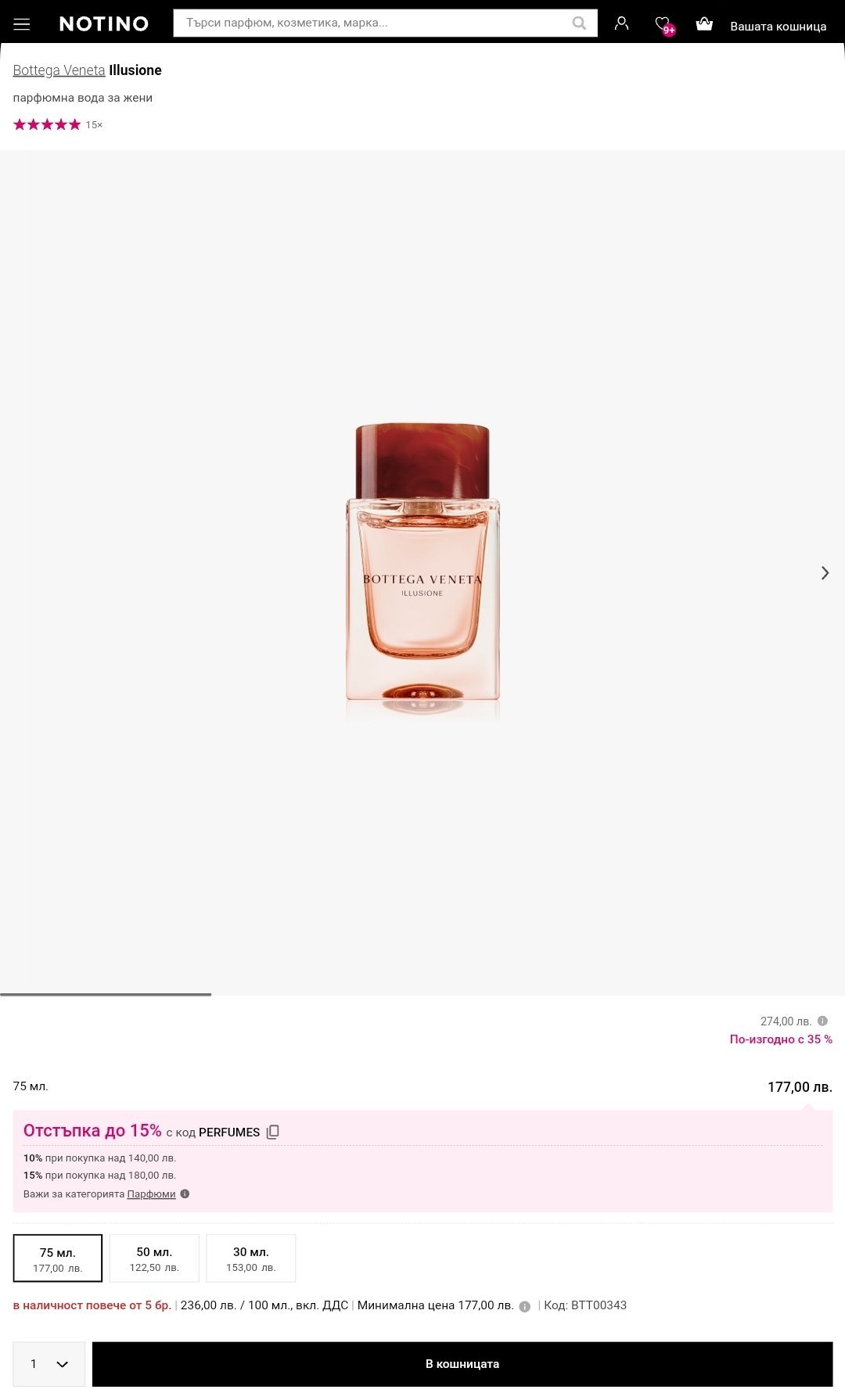Tap the search field for perfumes
The height and width of the screenshot is (1400, 845).
coord(376,23)
